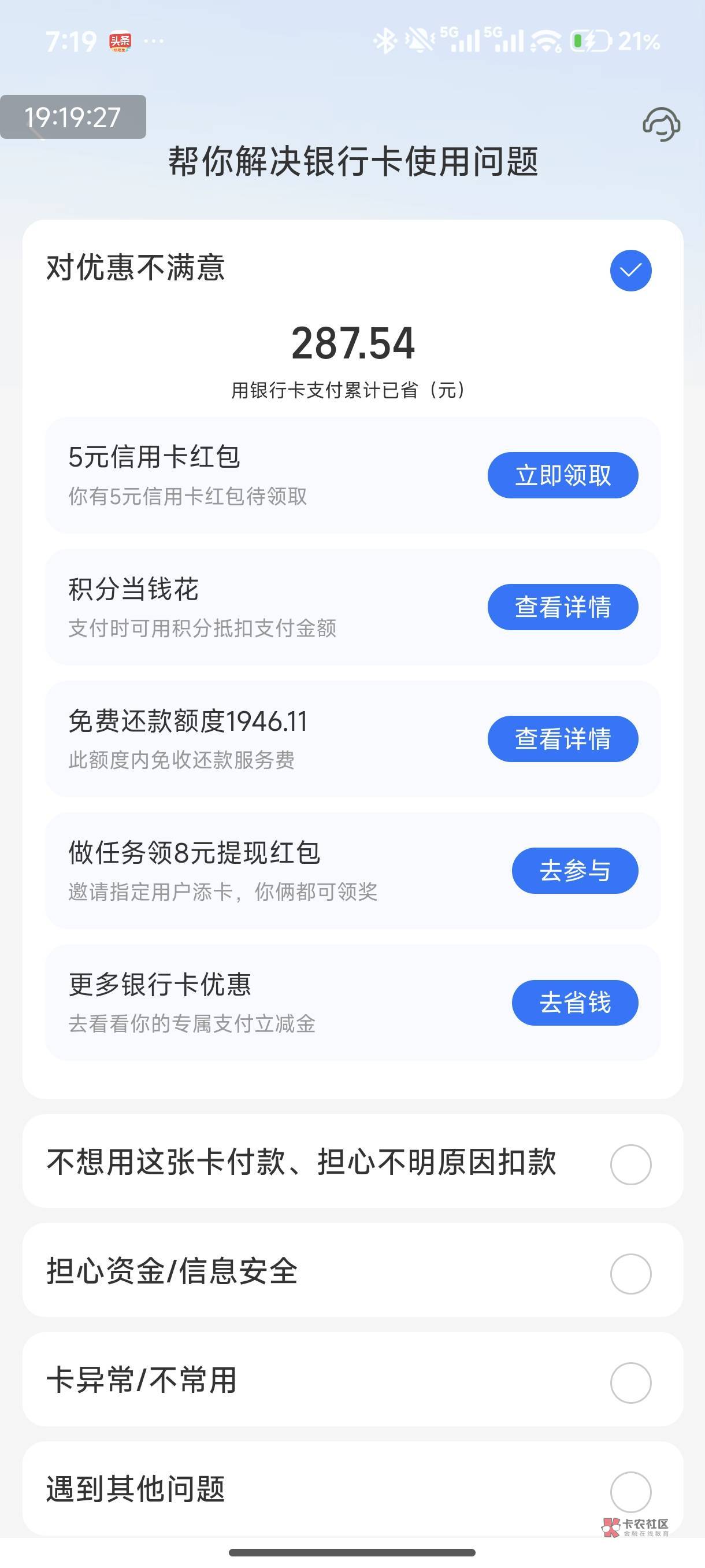This screenshot has width=705, height=1568.
Task: Select the 卡异常/不常用 option
Action: [x=631, y=1383]
